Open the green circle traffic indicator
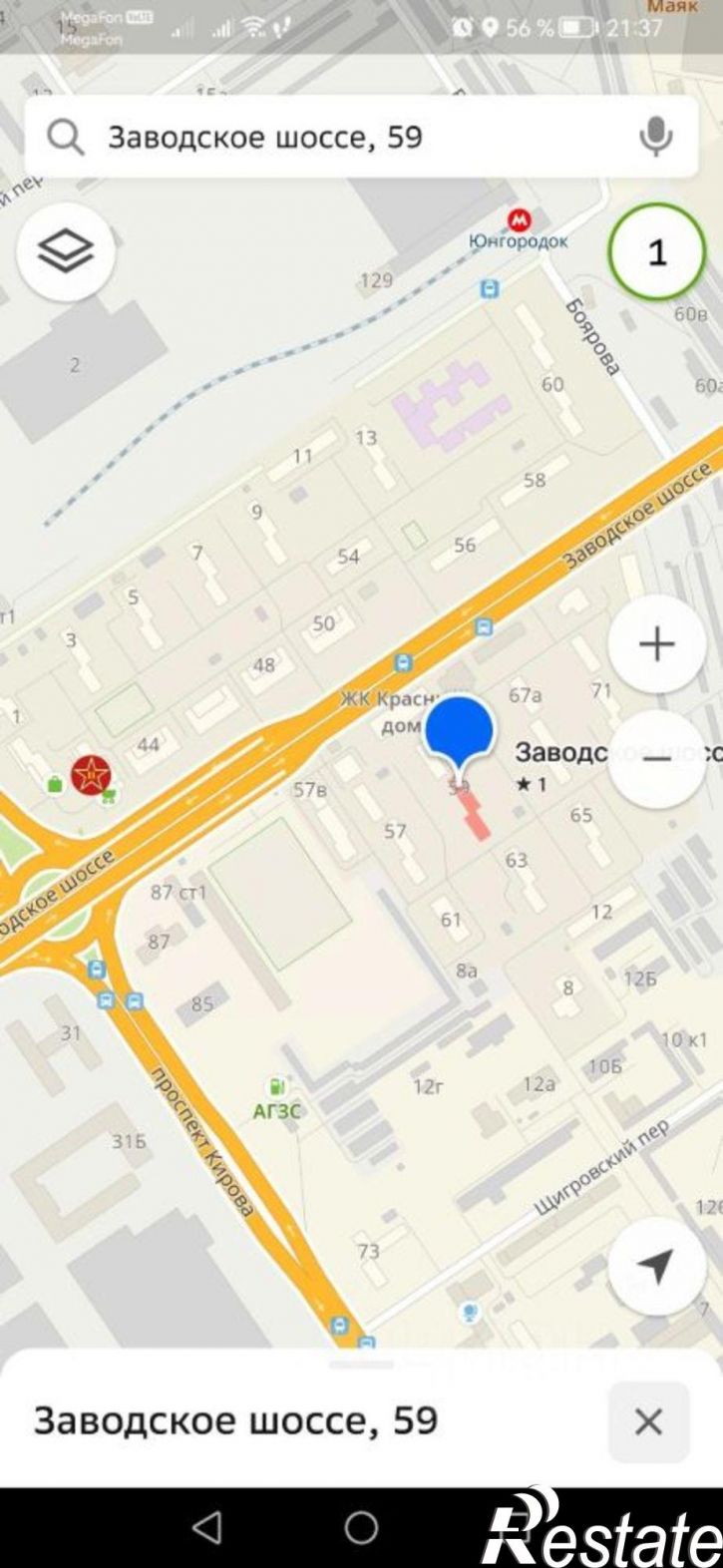 (657, 252)
